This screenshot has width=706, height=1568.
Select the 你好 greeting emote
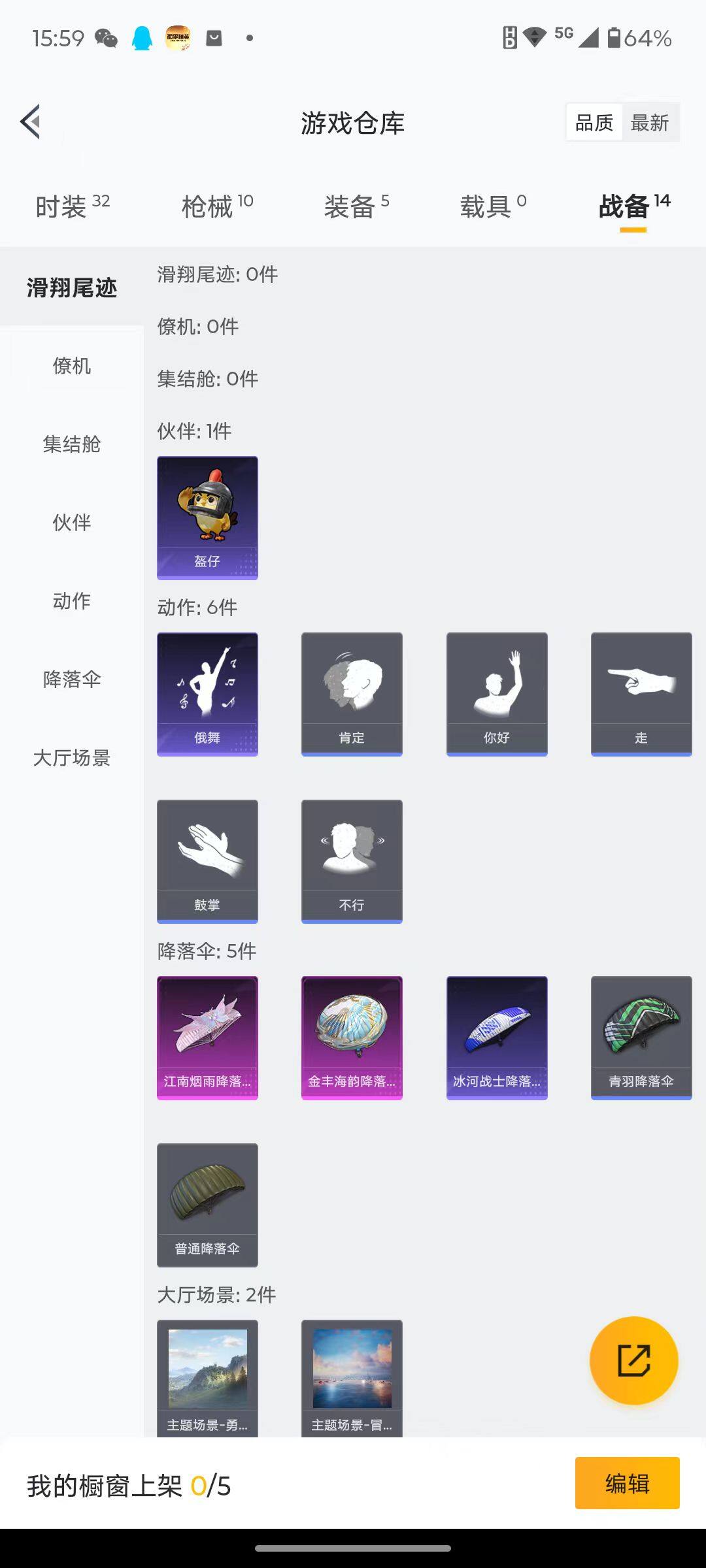click(496, 694)
